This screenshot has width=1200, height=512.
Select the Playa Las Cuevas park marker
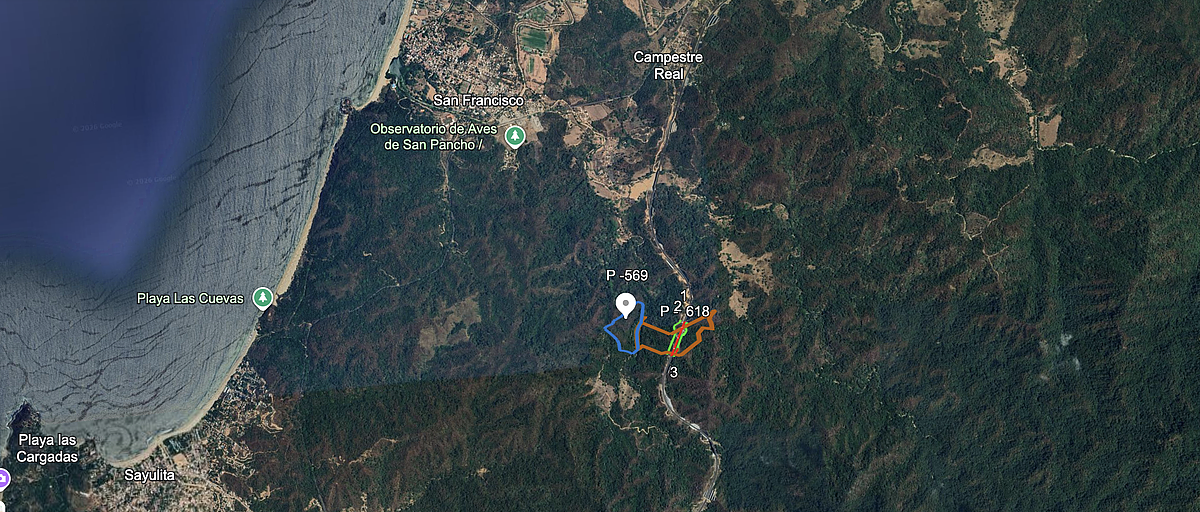(x=262, y=297)
